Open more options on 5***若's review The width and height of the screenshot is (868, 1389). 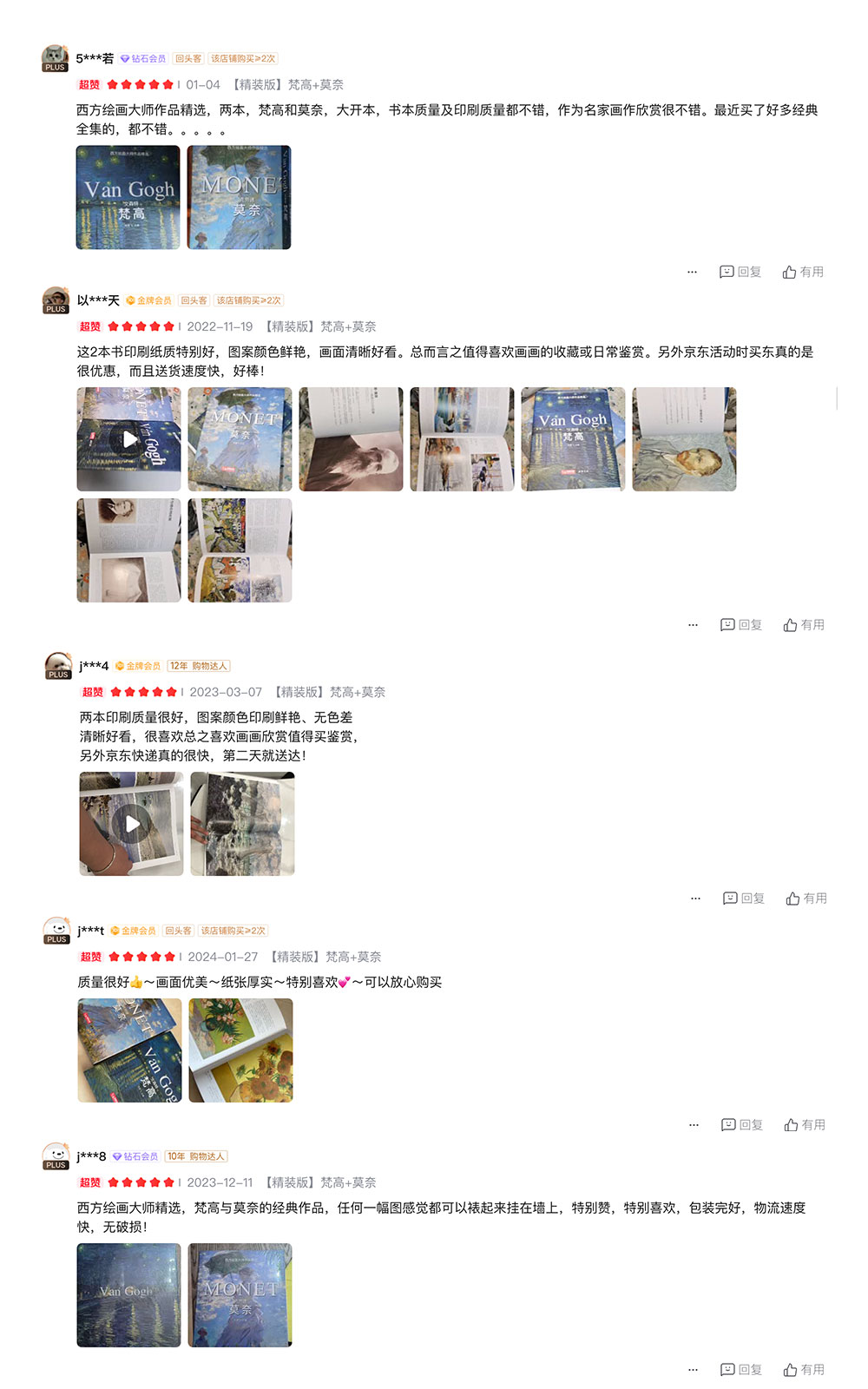(692, 272)
